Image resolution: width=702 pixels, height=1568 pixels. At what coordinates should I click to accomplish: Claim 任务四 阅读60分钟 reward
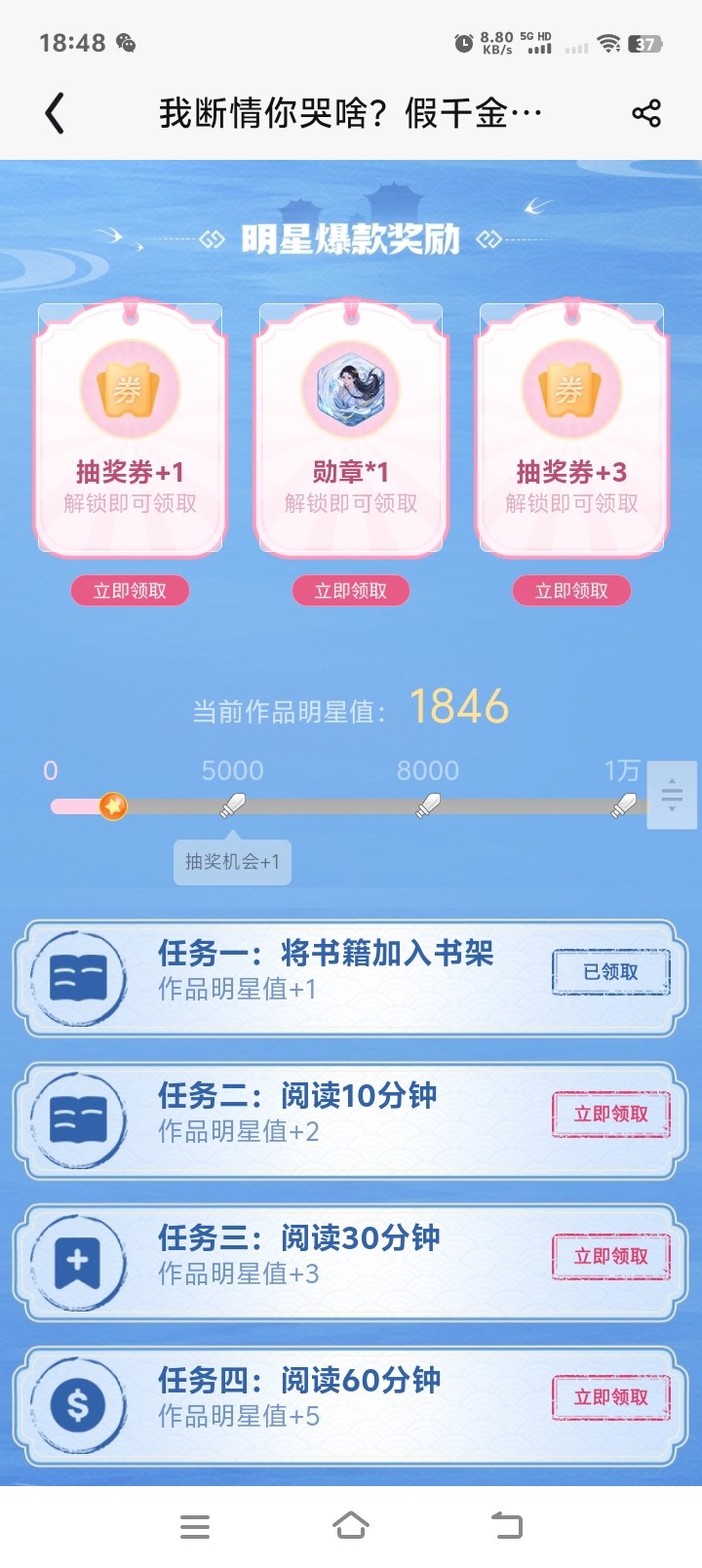tap(611, 1398)
